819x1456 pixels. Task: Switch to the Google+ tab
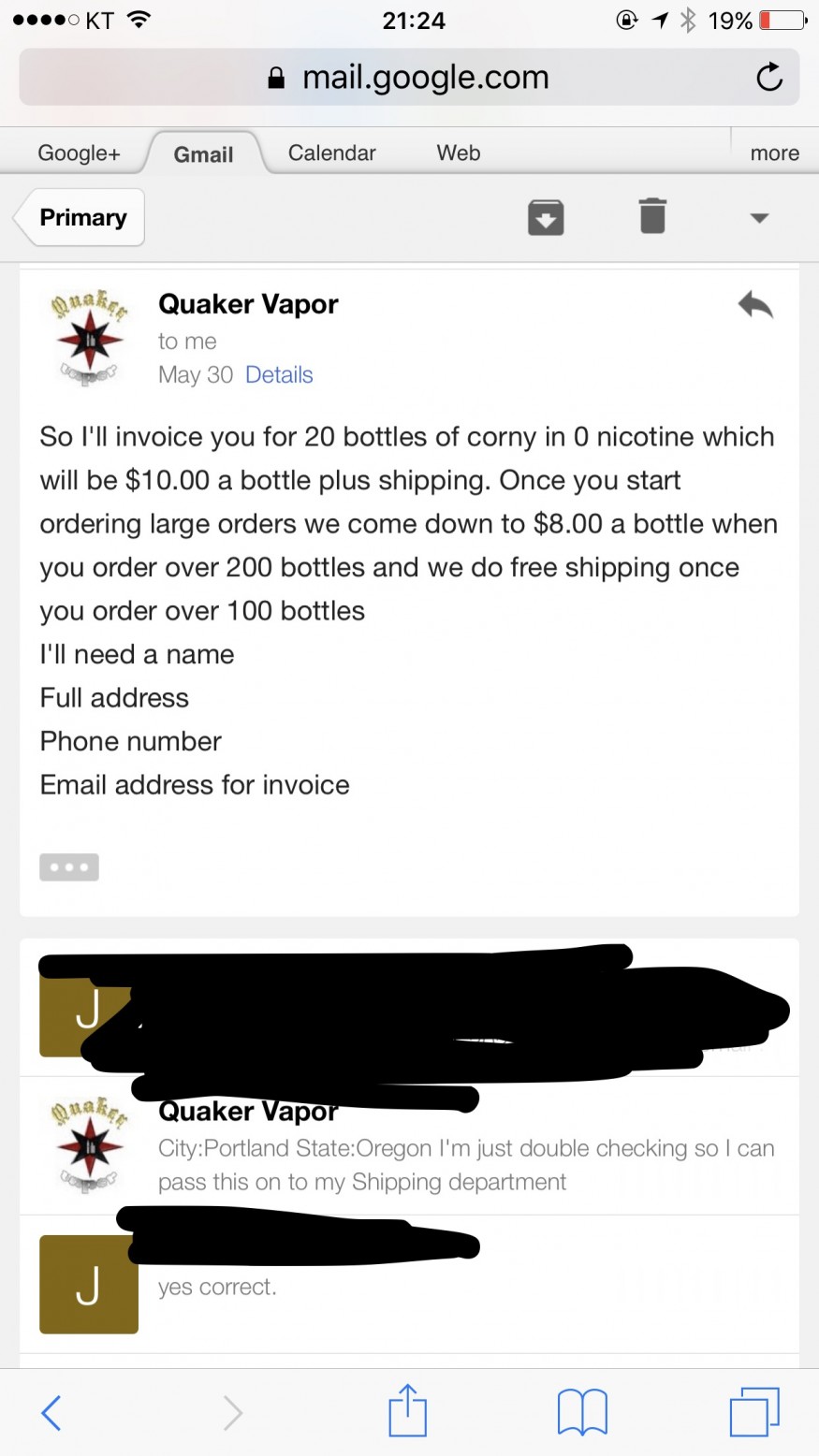coord(79,153)
